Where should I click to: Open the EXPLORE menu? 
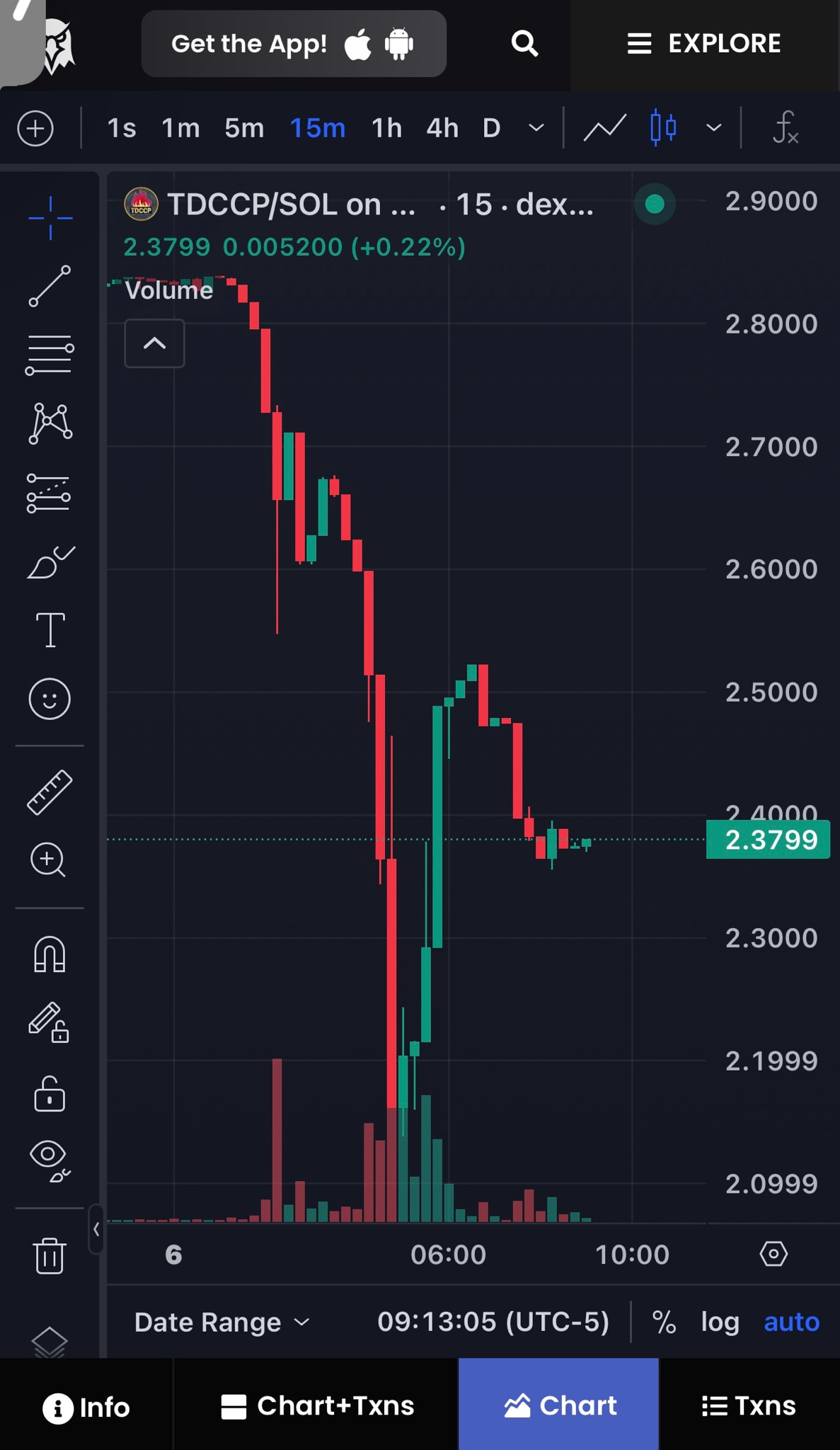[x=704, y=44]
